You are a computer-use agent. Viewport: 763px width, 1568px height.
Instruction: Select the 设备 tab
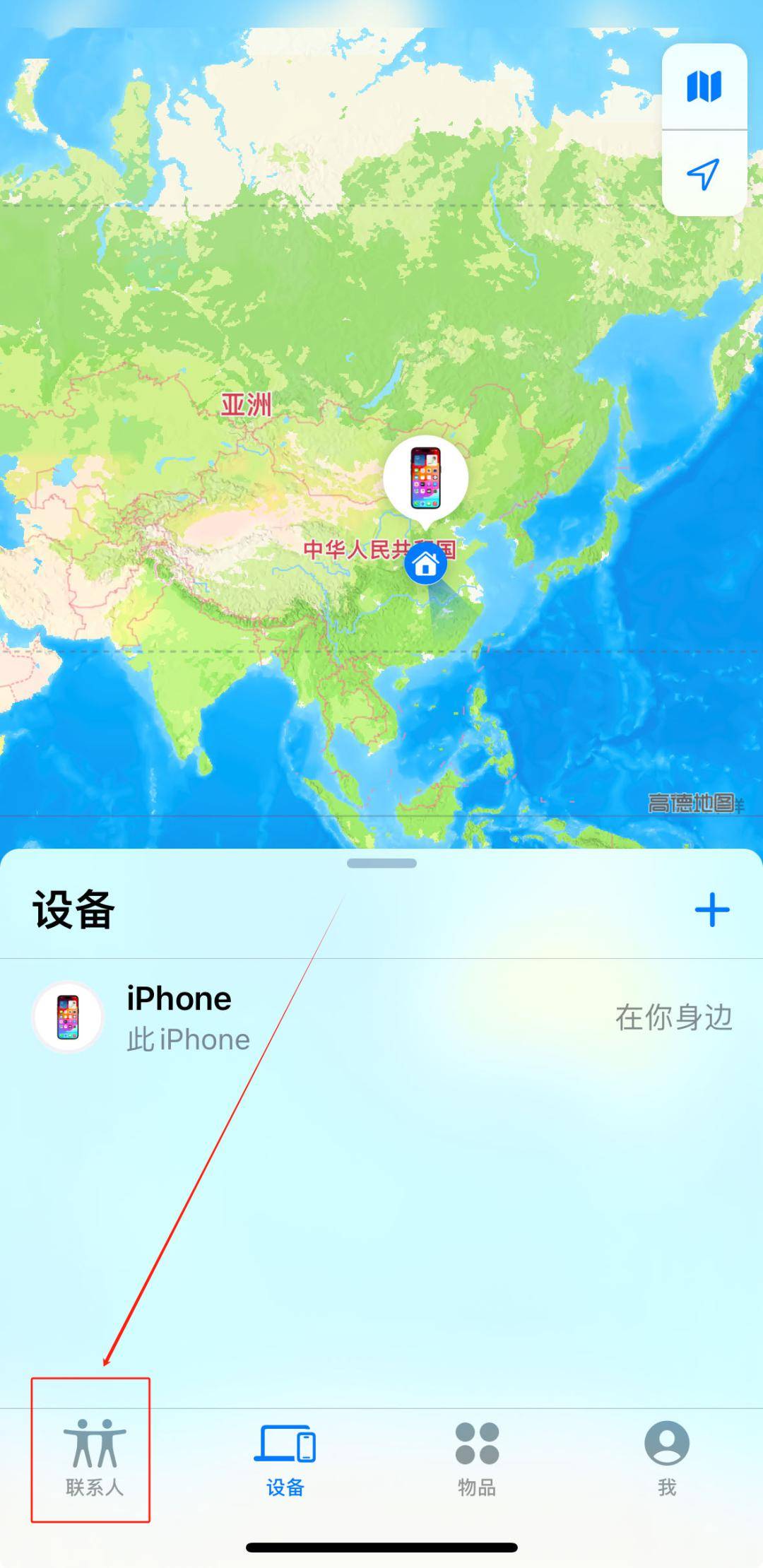click(285, 1457)
